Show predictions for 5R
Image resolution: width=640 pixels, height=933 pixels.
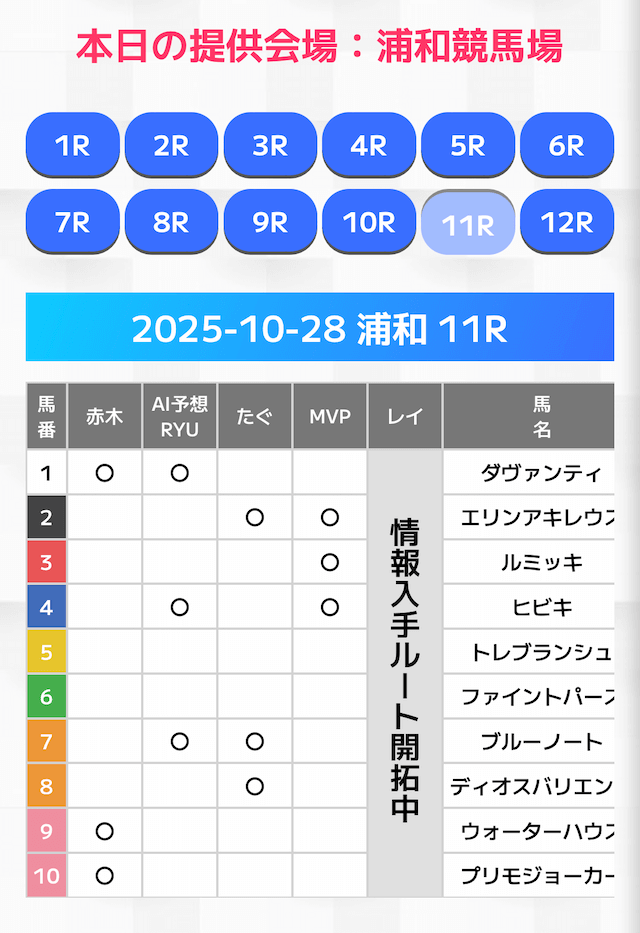[468, 146]
